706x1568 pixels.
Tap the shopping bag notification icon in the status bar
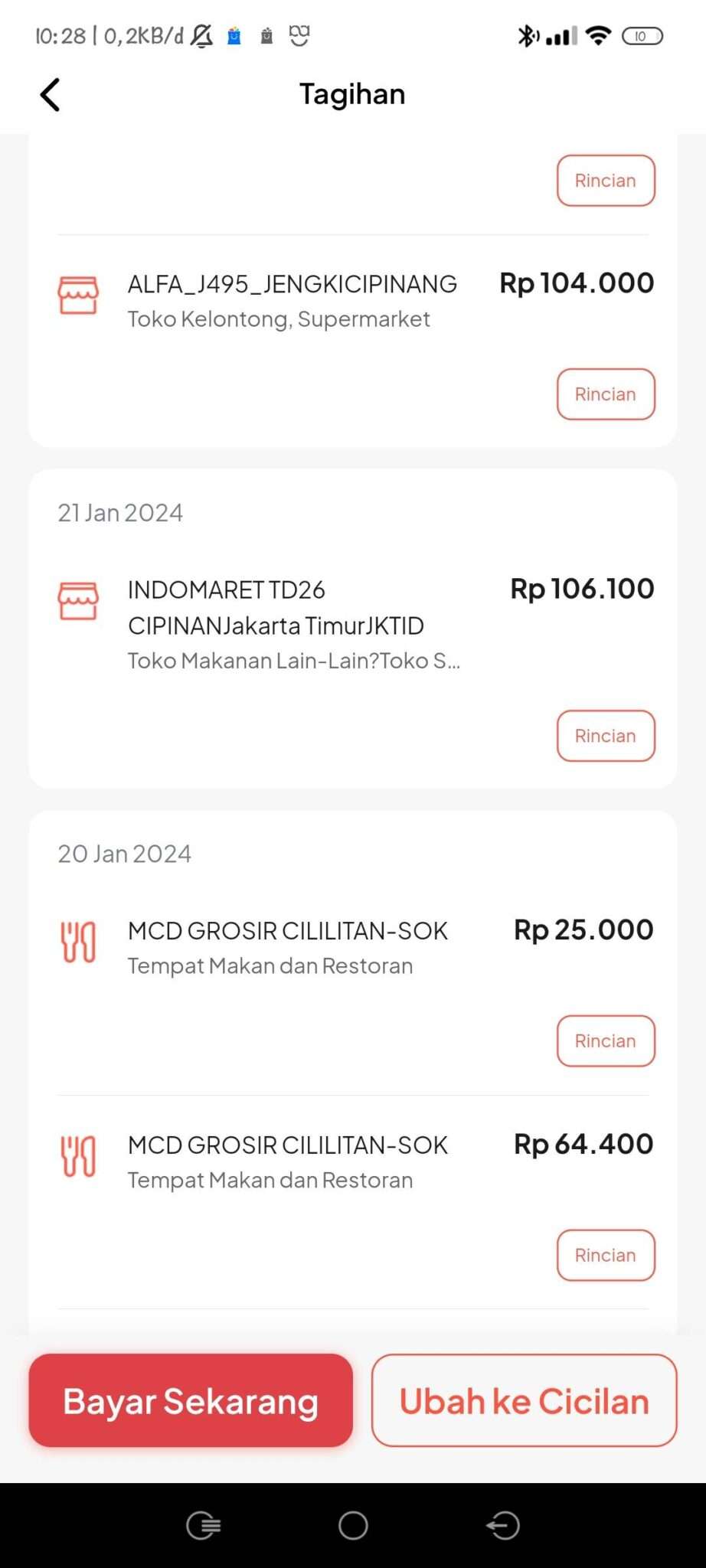click(x=234, y=34)
